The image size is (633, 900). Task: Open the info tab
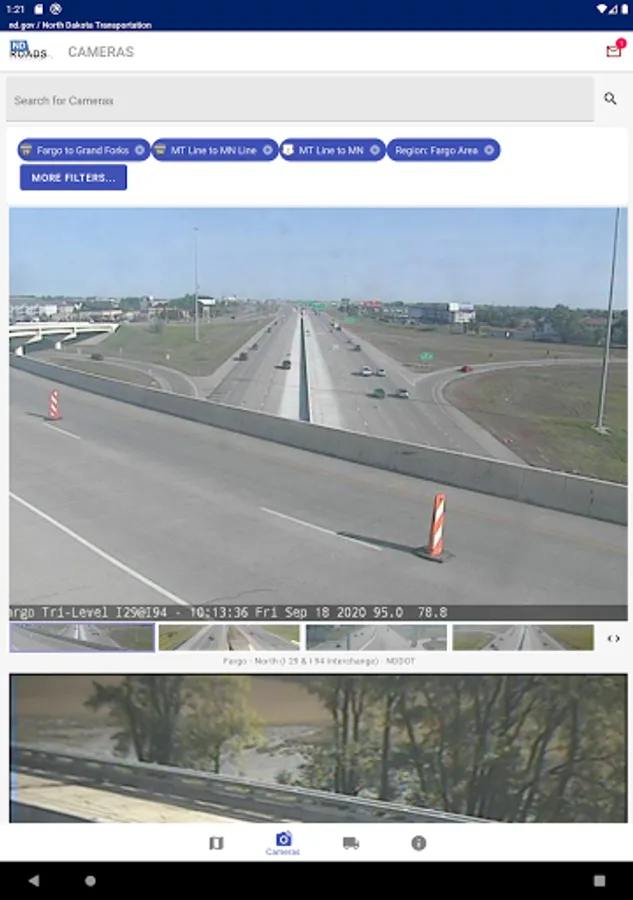(x=419, y=843)
